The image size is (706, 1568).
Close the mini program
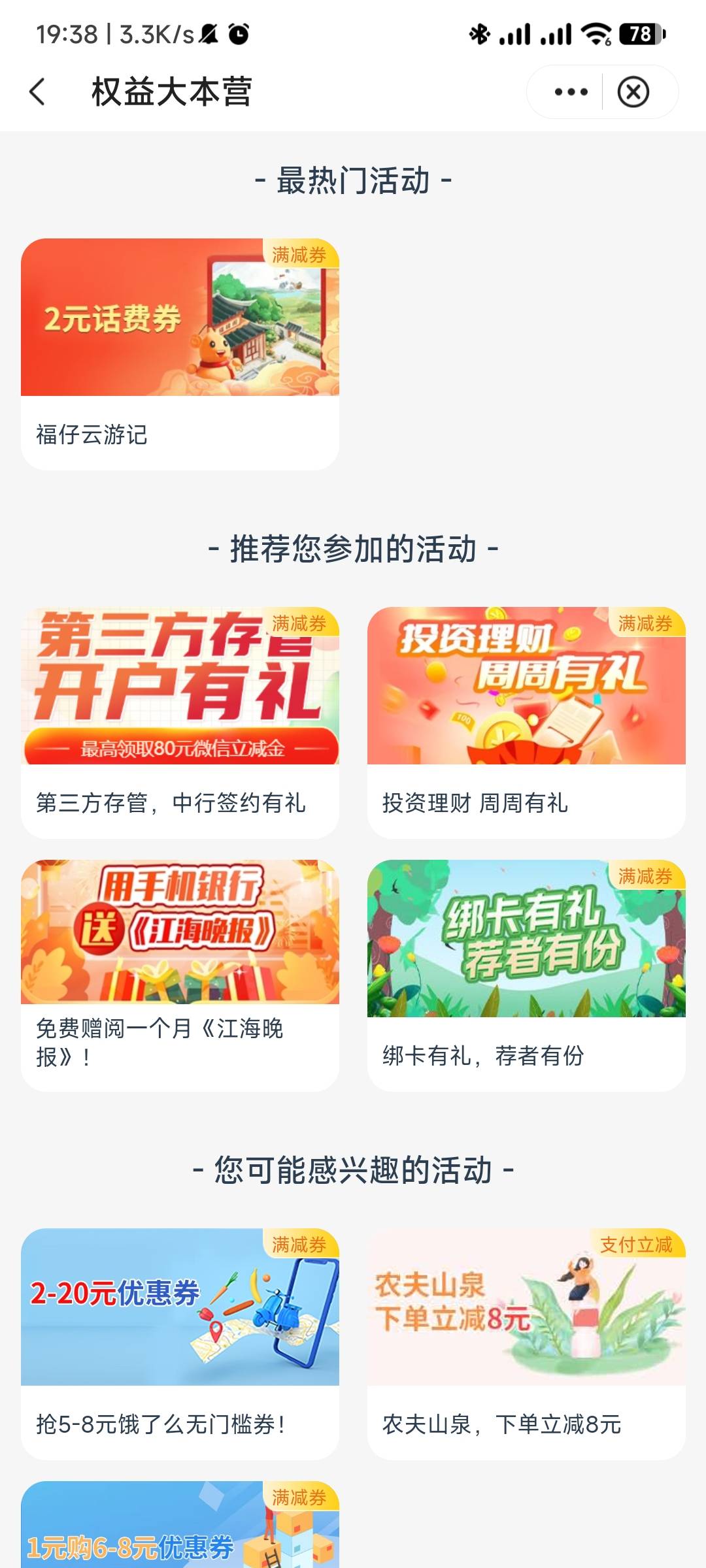tap(633, 91)
